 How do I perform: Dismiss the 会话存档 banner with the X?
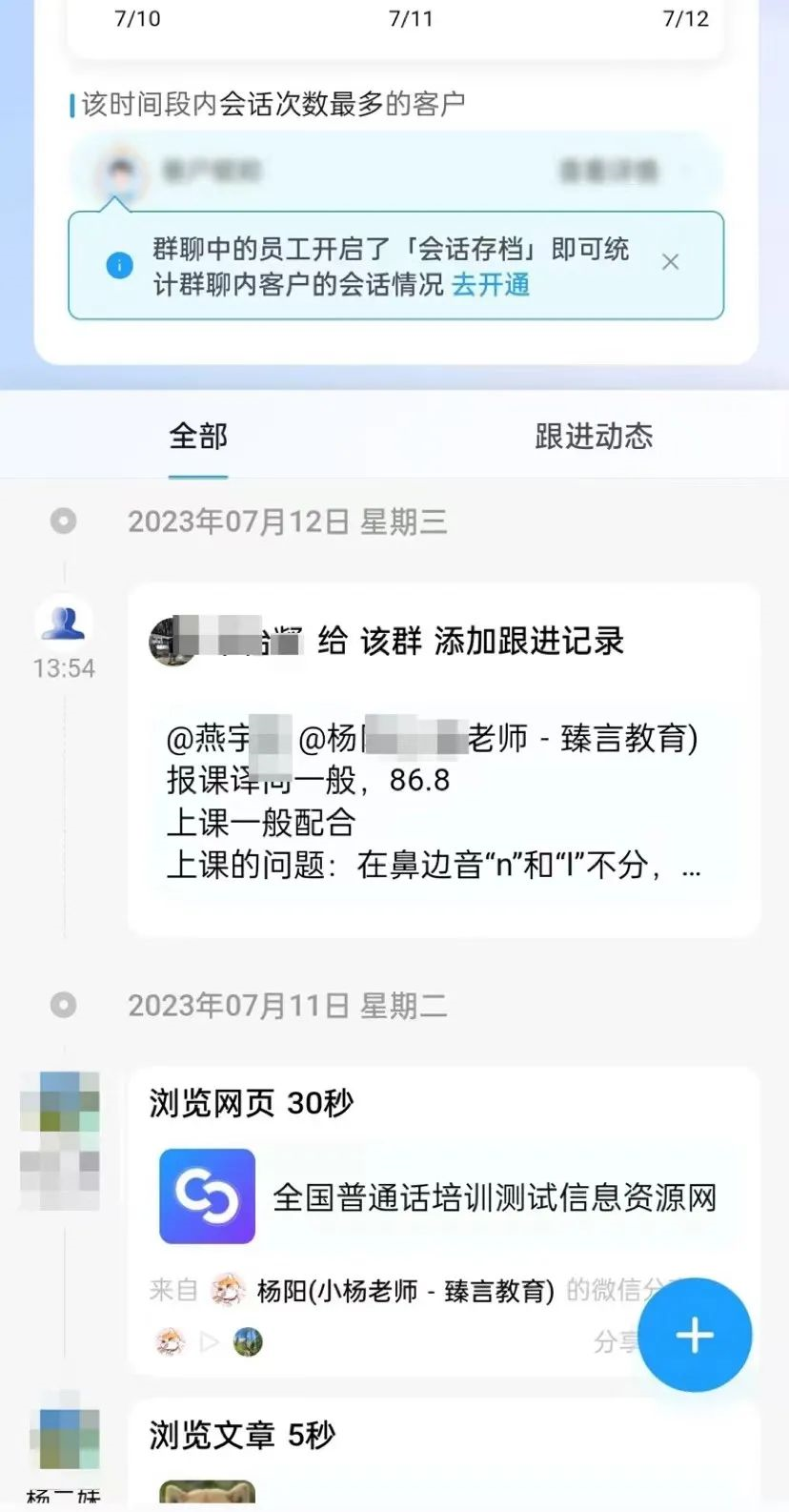(x=671, y=260)
